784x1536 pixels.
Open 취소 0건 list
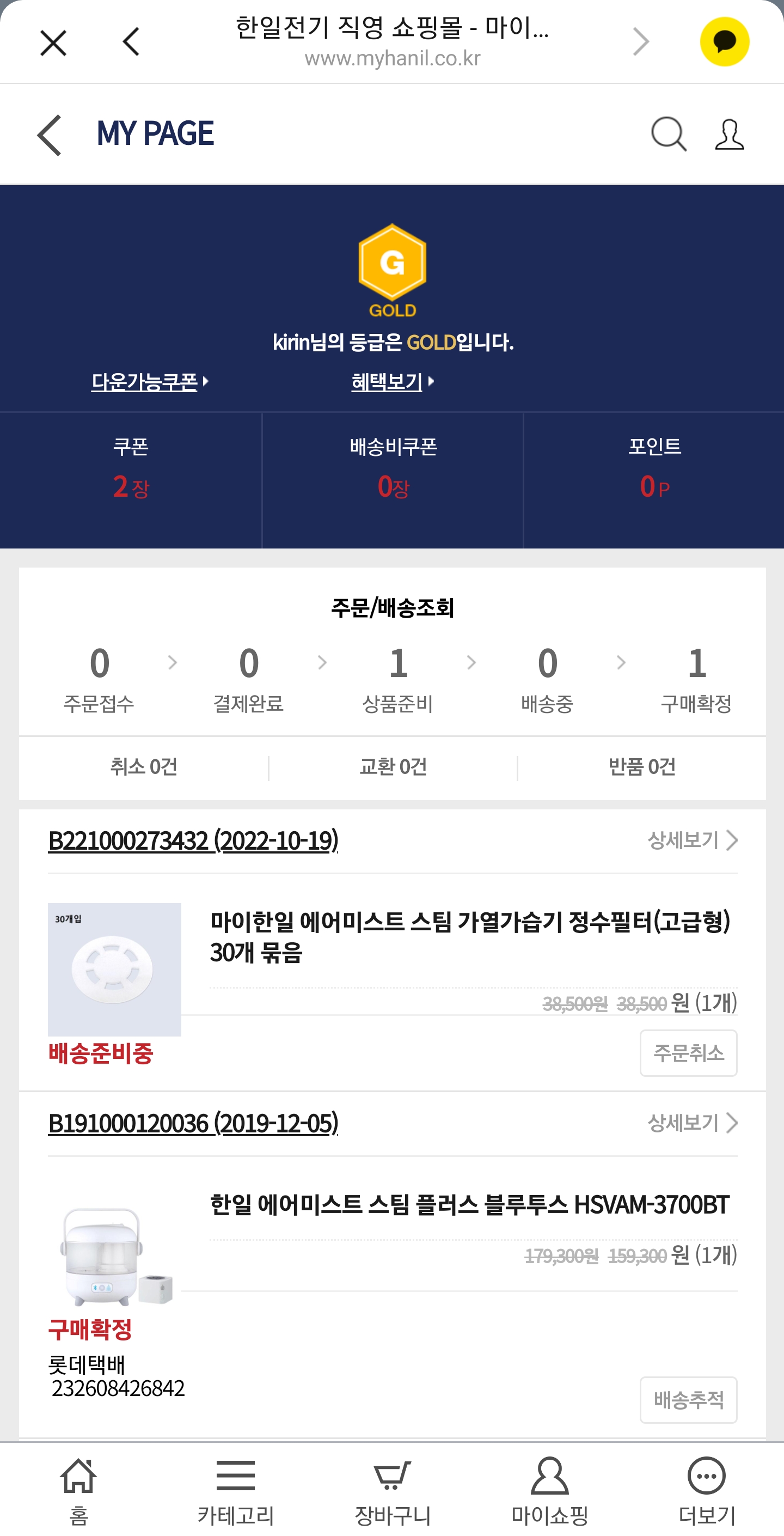[144, 767]
